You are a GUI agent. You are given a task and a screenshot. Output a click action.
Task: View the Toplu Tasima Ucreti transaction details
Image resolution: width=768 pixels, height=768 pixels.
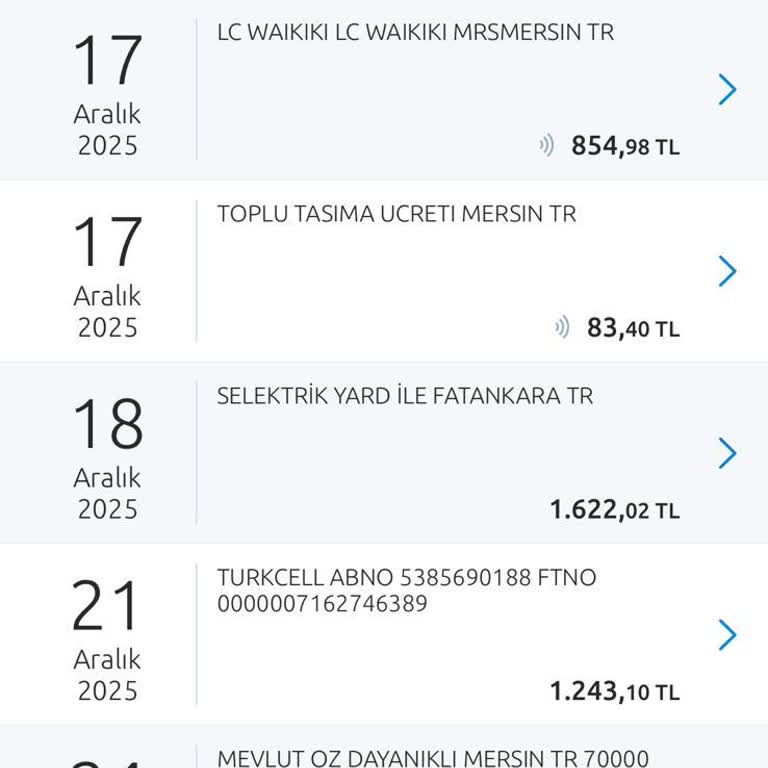pyautogui.click(x=727, y=271)
